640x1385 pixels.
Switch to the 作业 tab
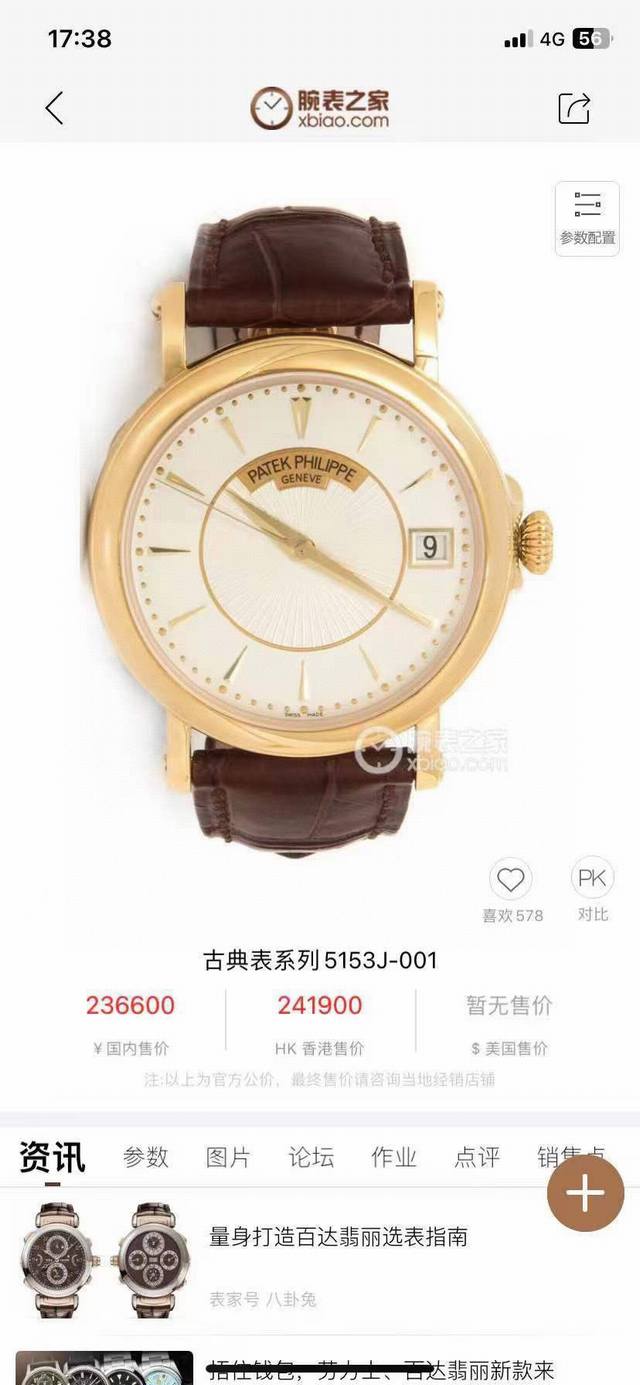pyautogui.click(x=394, y=1157)
